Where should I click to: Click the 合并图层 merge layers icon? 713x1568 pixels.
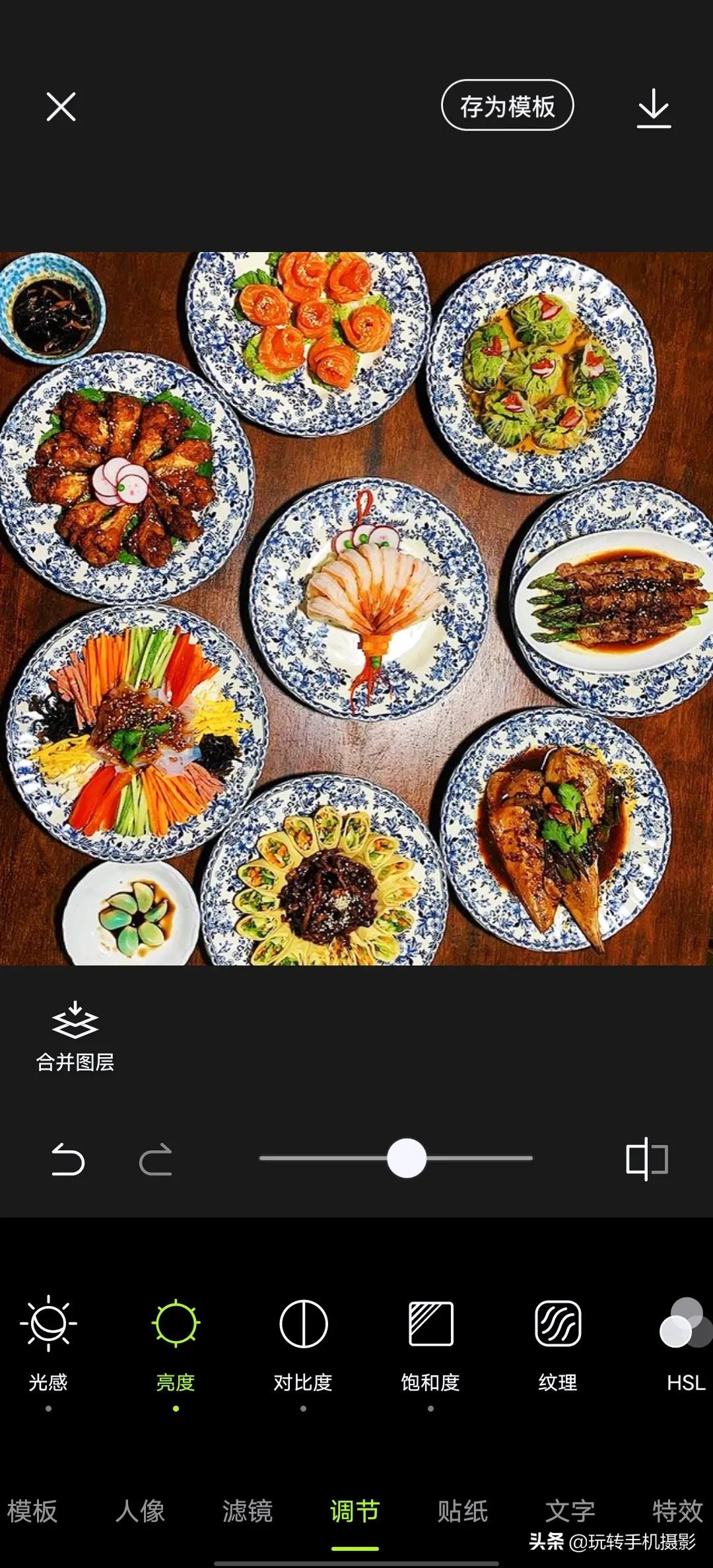(x=75, y=1020)
